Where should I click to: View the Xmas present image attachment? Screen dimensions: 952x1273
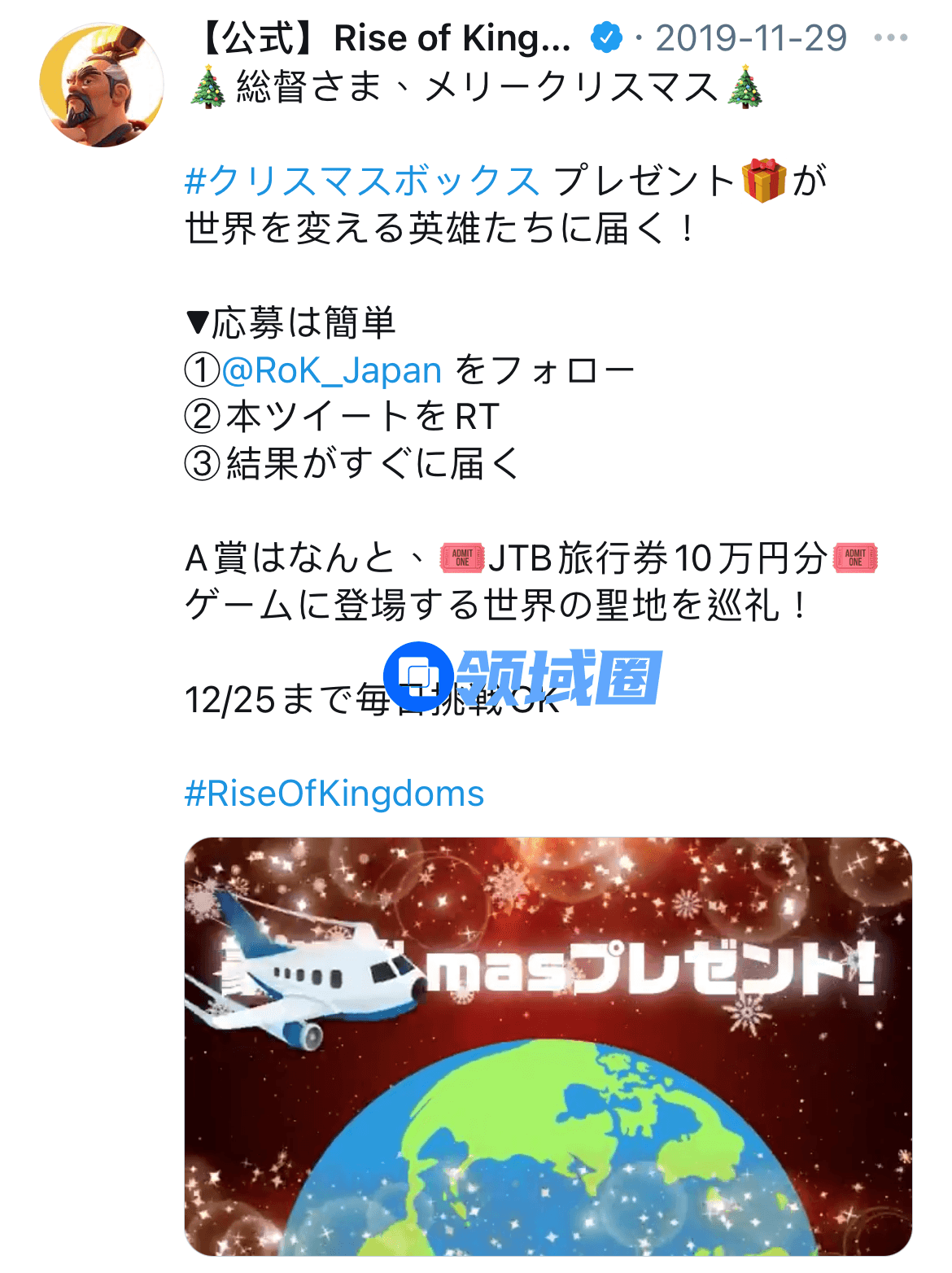[548, 1046]
